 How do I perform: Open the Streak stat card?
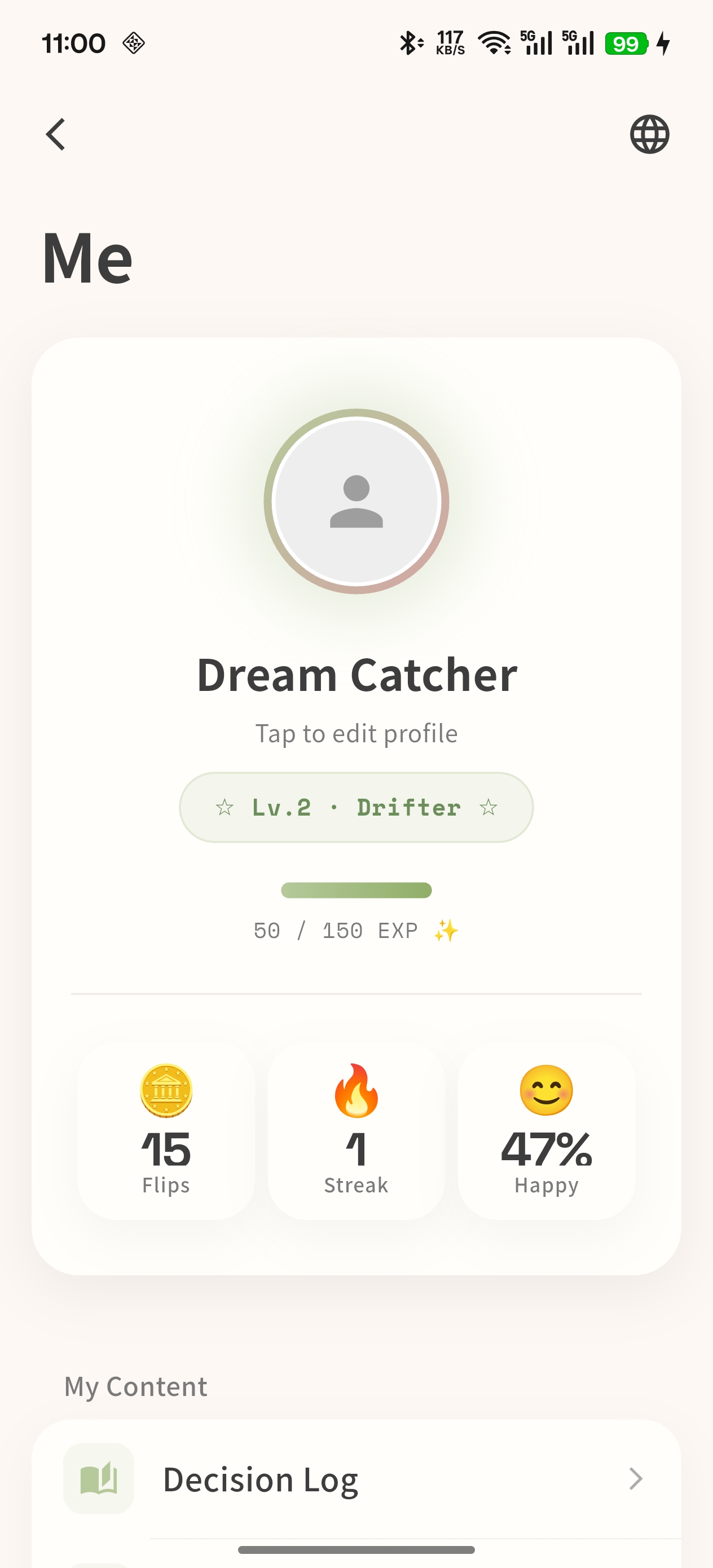[356, 1131]
